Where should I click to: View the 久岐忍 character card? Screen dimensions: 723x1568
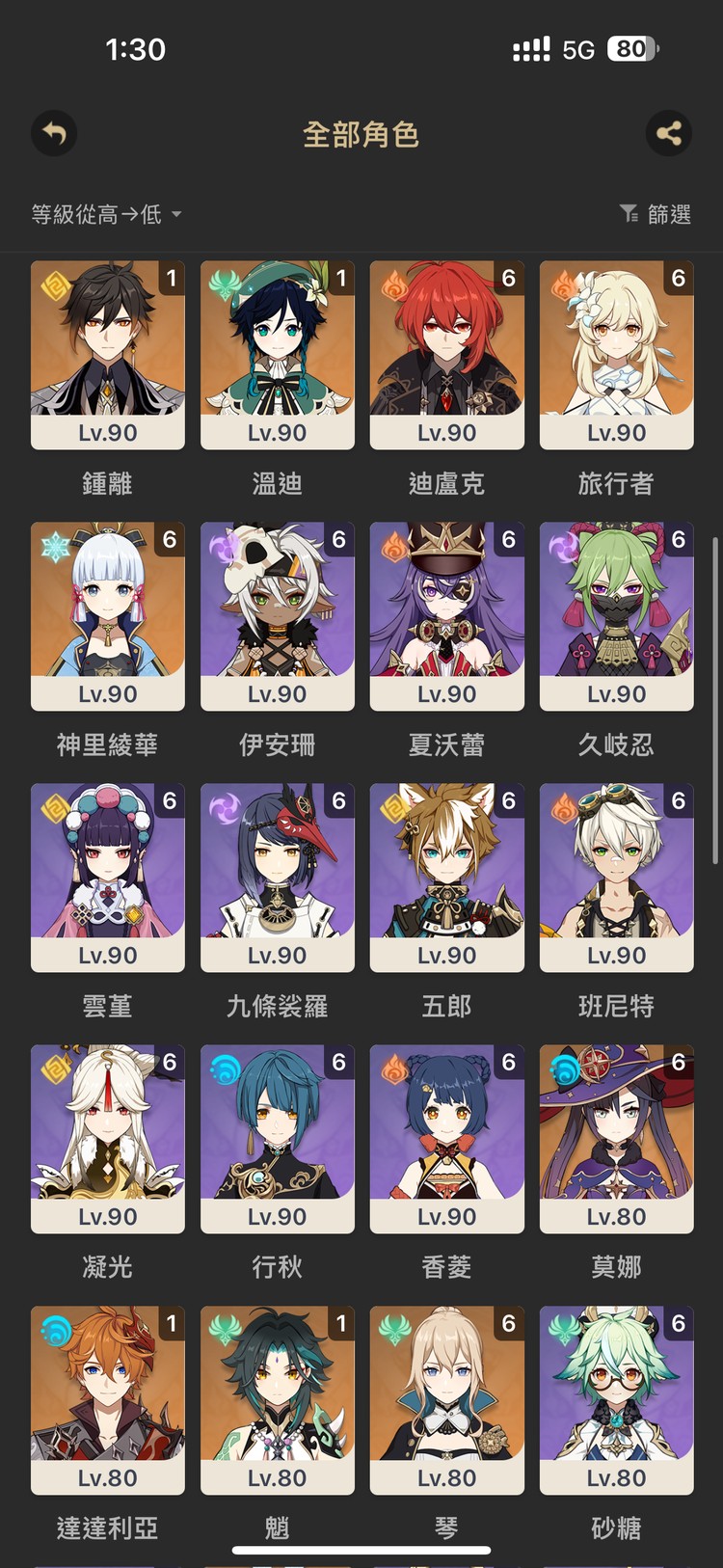click(x=617, y=615)
